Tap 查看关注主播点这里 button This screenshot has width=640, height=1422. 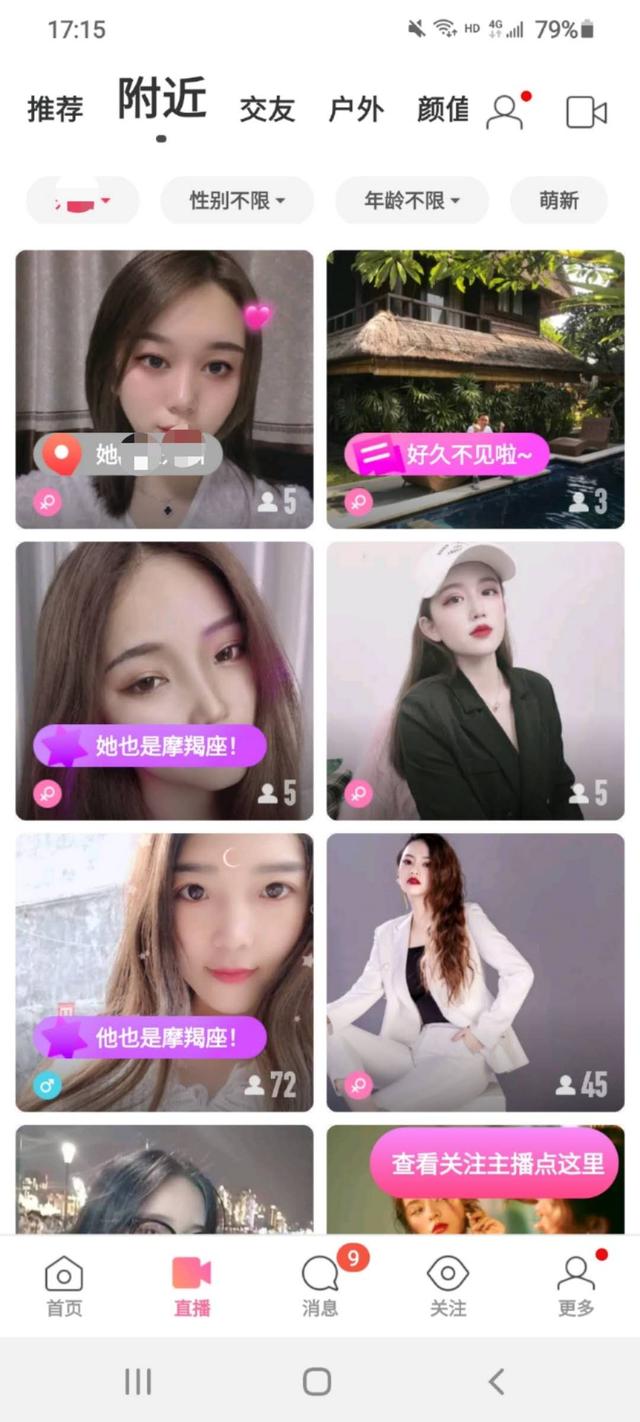click(x=497, y=1163)
